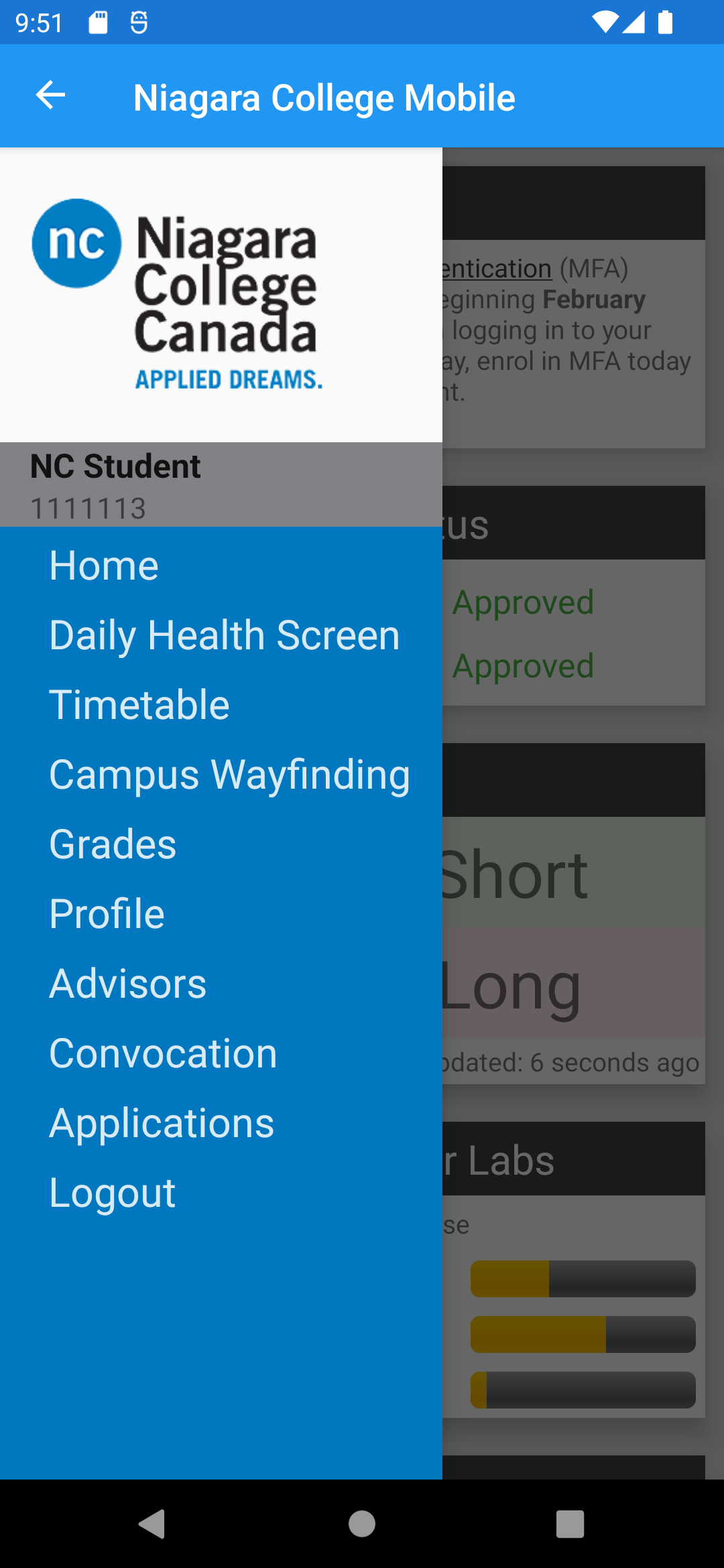Tap Logout to sign out
Screen dimensions: 724x1568
click(111, 1192)
